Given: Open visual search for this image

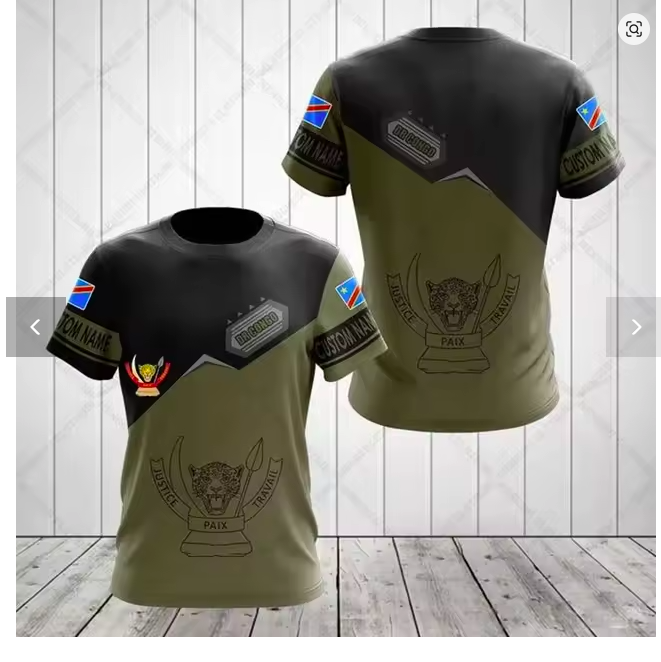Looking at the screenshot, I should point(633,29).
